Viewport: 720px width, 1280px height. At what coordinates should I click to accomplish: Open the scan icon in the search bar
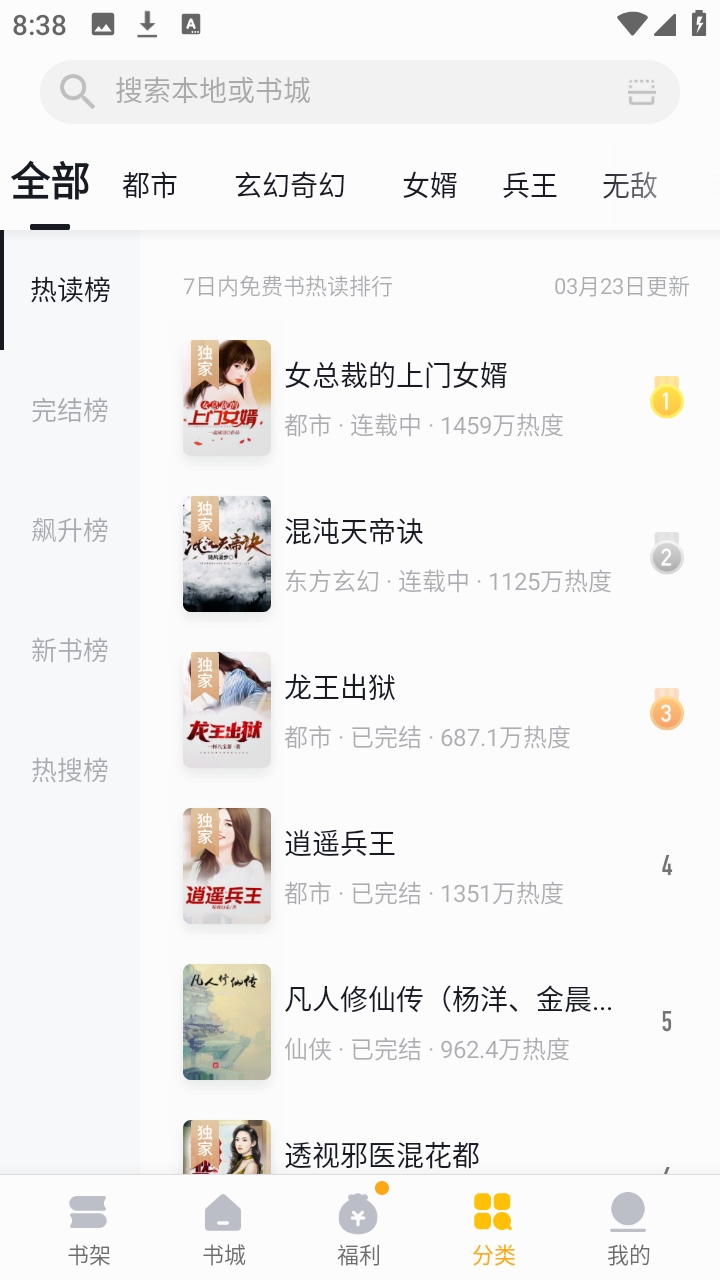tap(641, 92)
